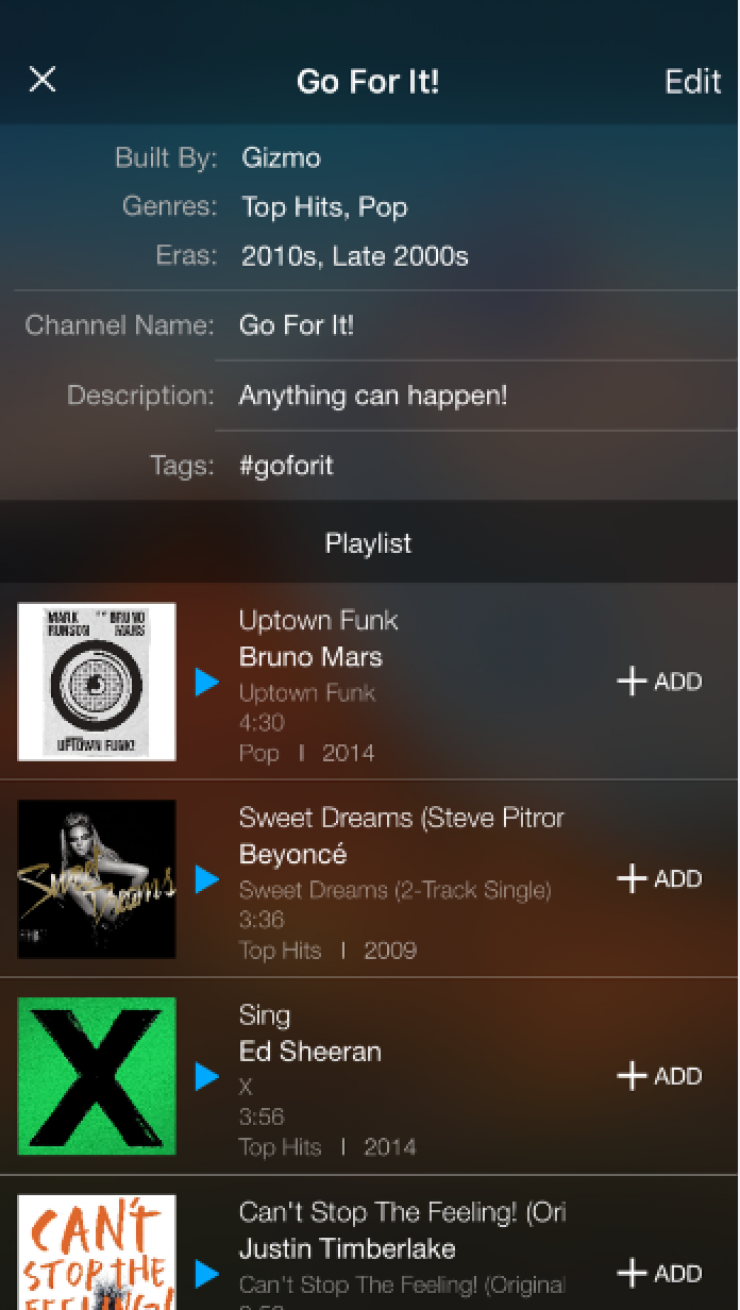Add Ed Sheeran's Sing
Image resolution: width=740 pixels, height=1310 pixels.
tap(660, 1076)
